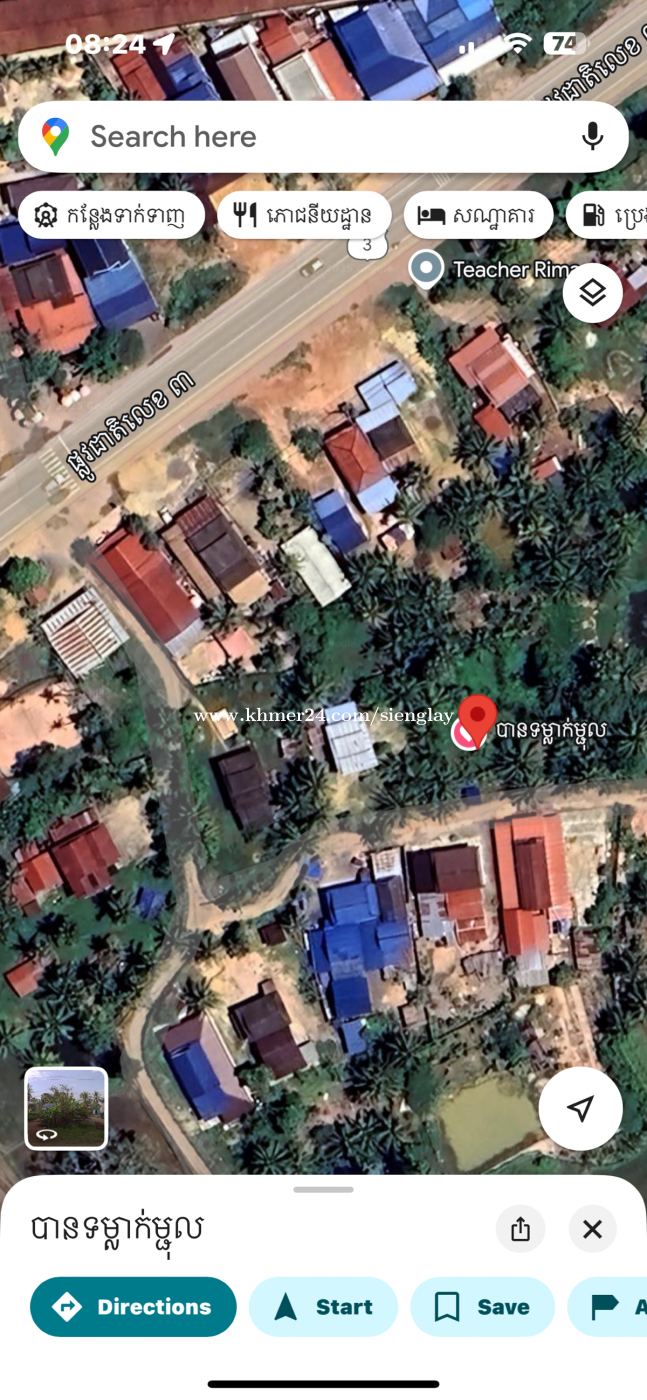Tap Start navigation button
647x1400 pixels.
click(323, 1307)
